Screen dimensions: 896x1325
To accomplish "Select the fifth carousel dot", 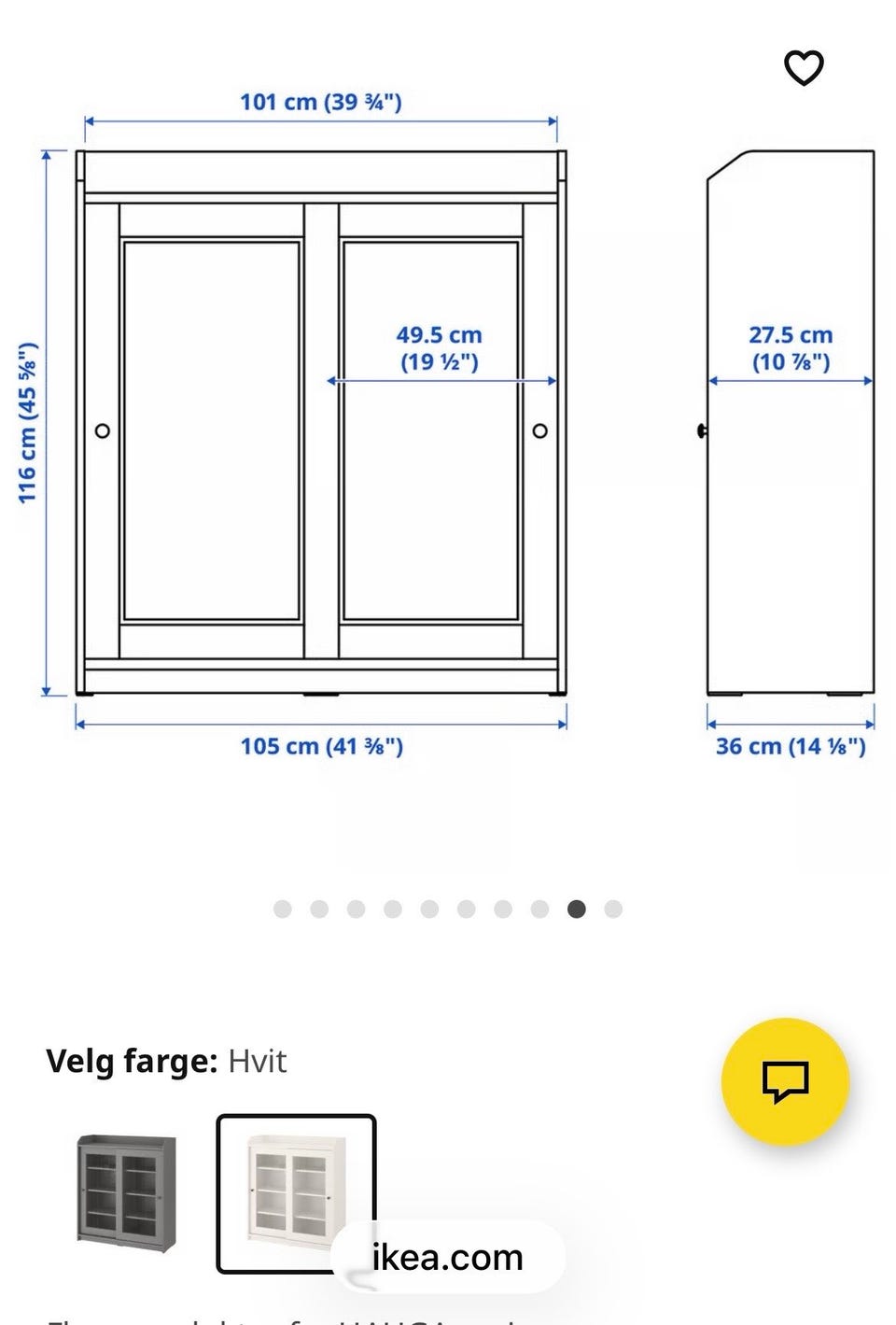I will tap(428, 908).
